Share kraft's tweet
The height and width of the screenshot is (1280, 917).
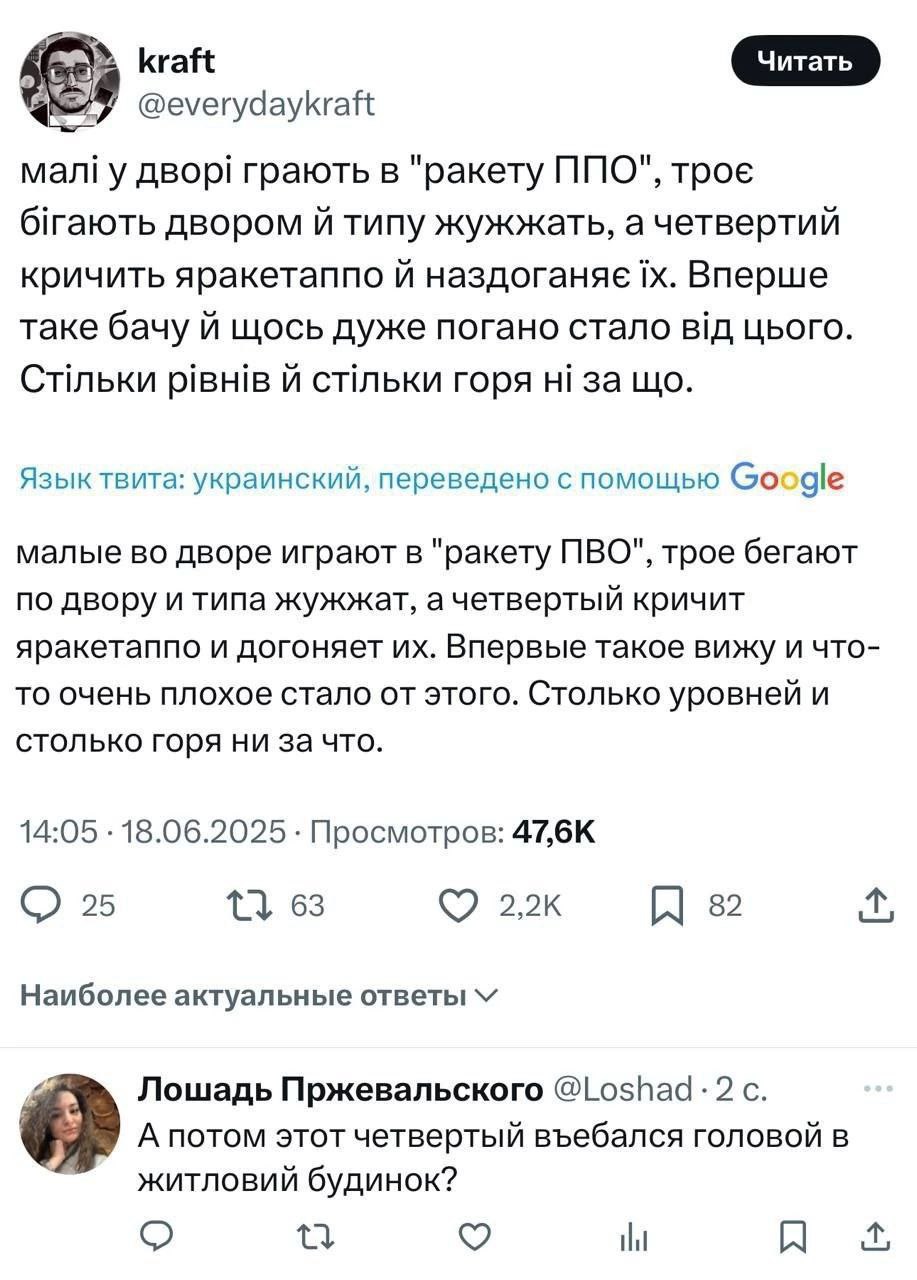[x=876, y=906]
